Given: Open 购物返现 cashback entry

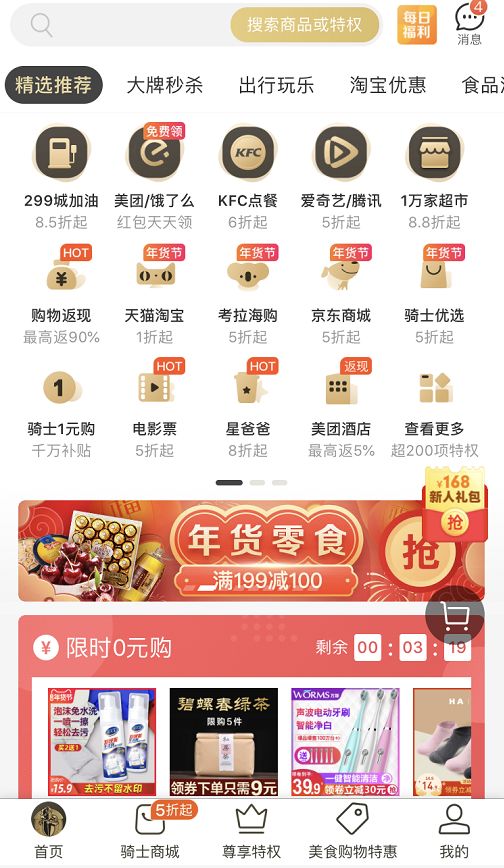Looking at the screenshot, I should [x=61, y=295].
